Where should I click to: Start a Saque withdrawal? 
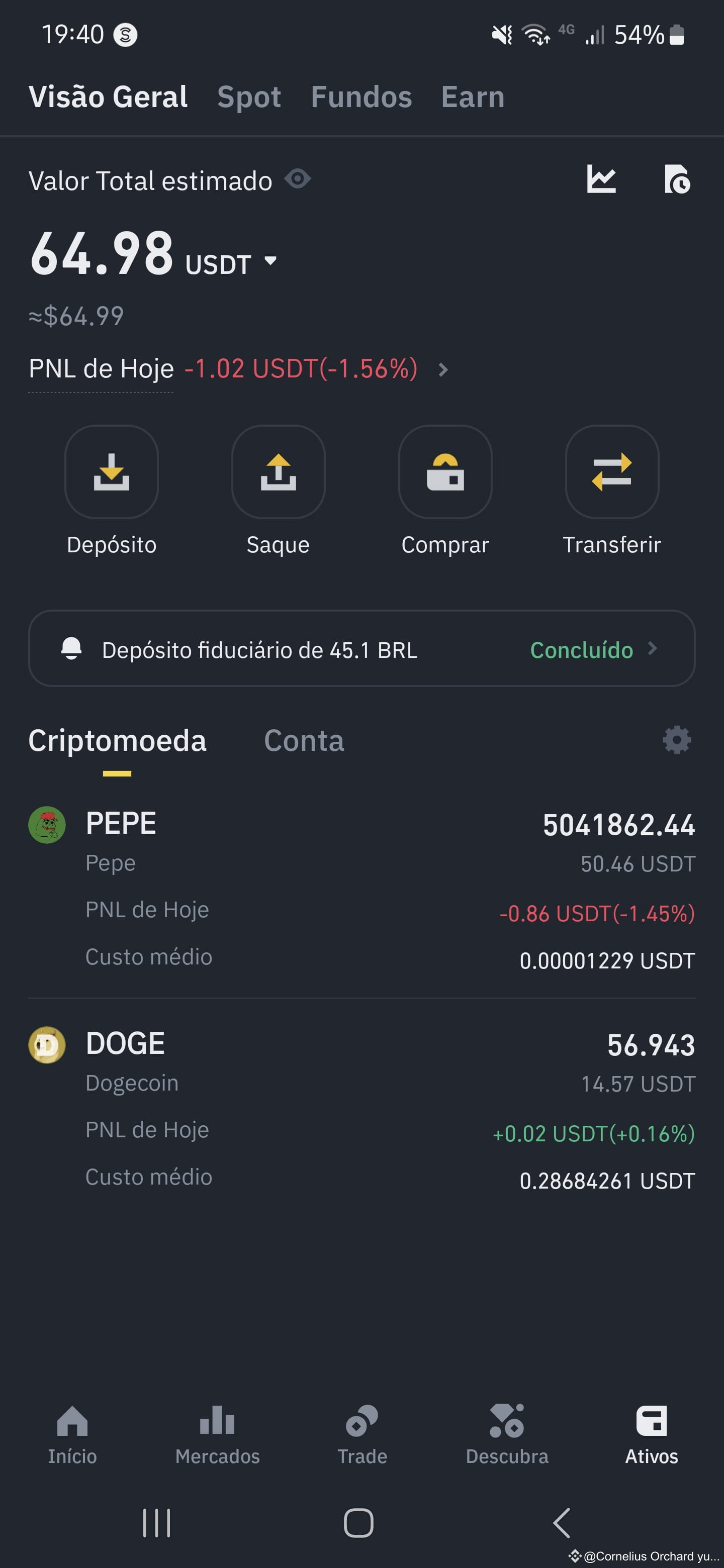pos(278,491)
